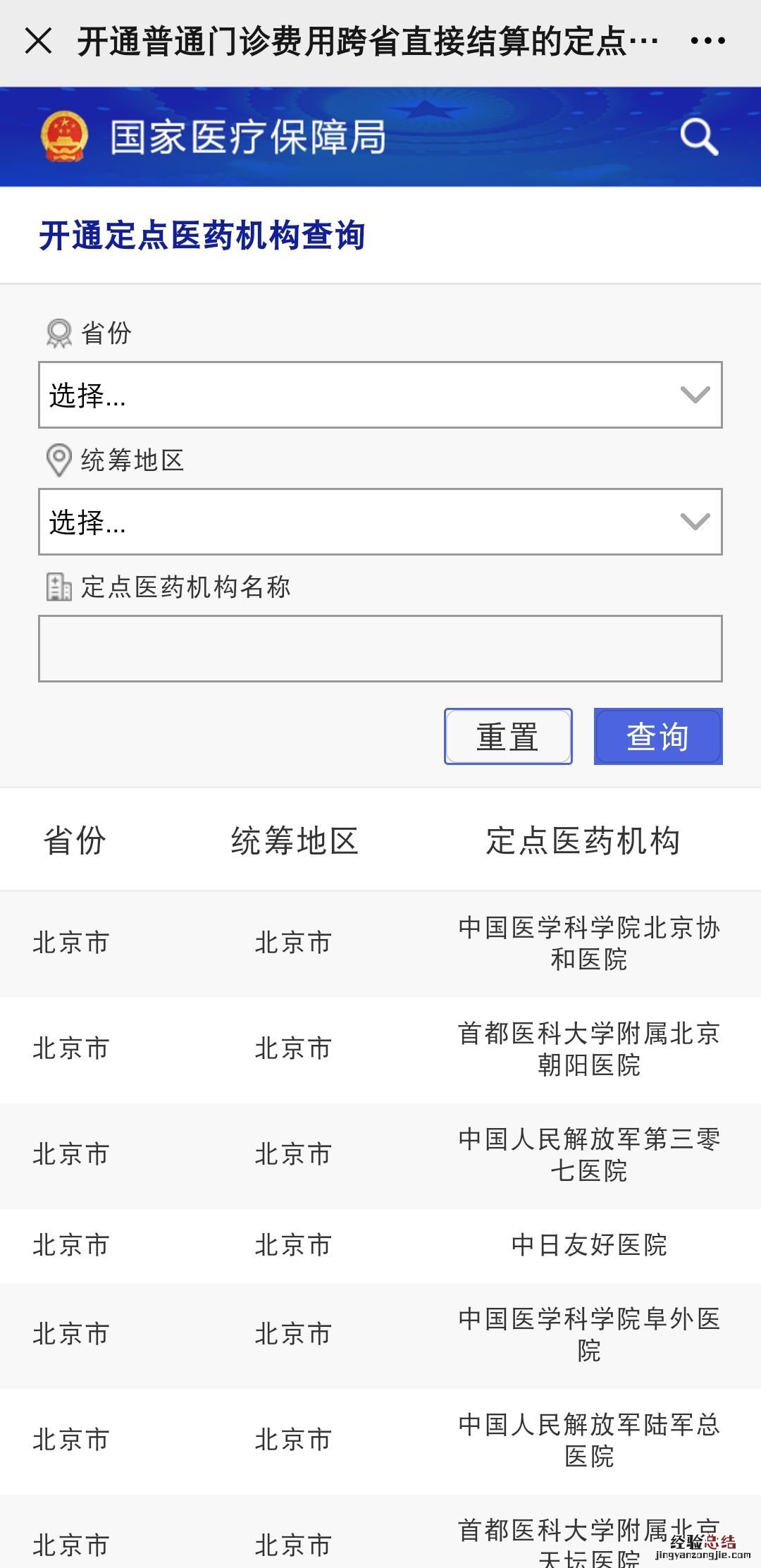Tap the 查询 button

(x=658, y=736)
